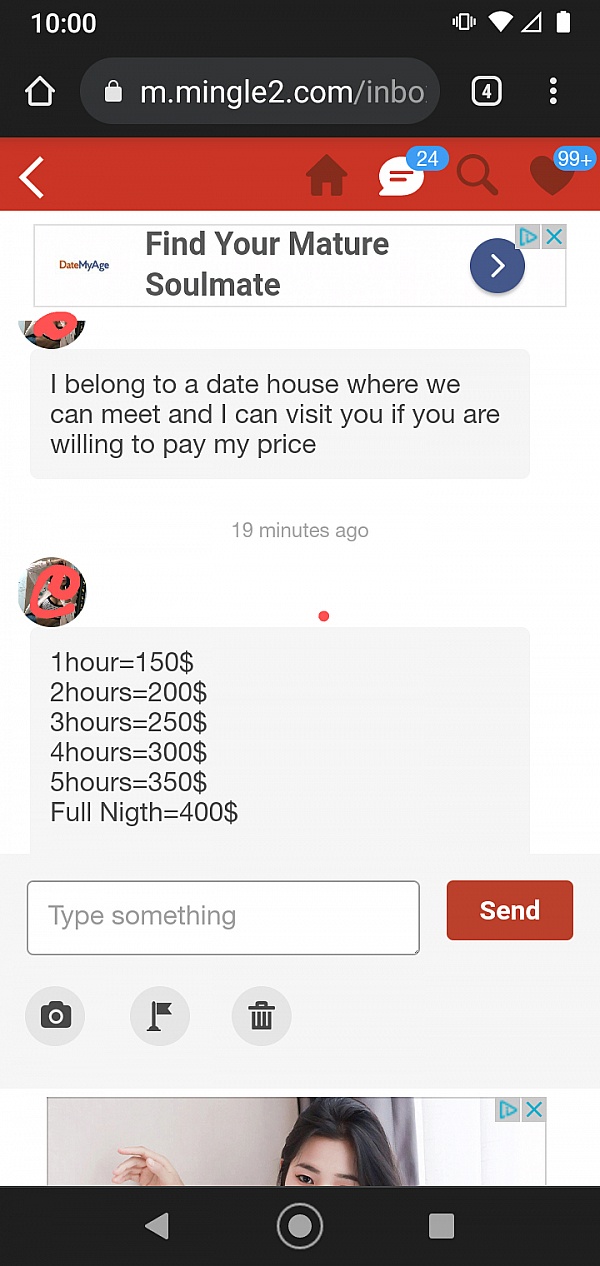Open the Mingle2 home icon

coord(327,177)
